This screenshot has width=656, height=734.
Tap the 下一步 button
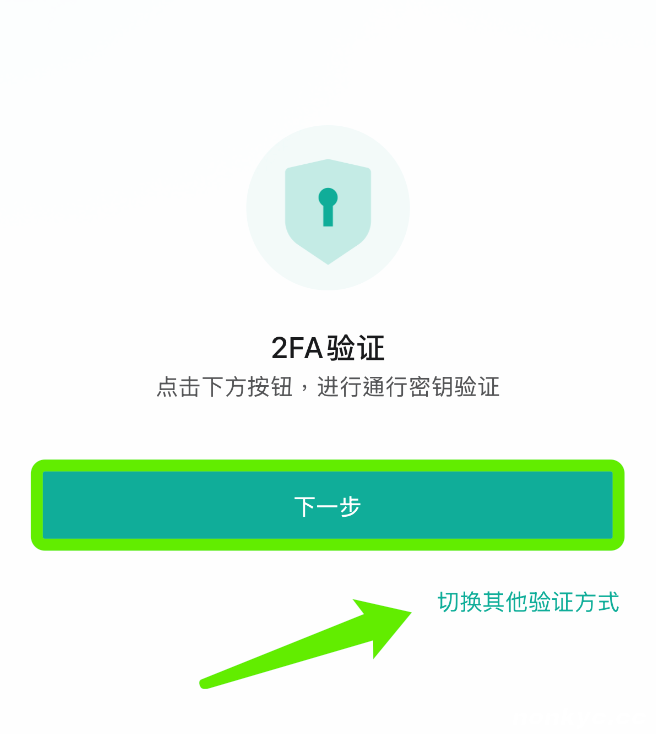[327, 506]
